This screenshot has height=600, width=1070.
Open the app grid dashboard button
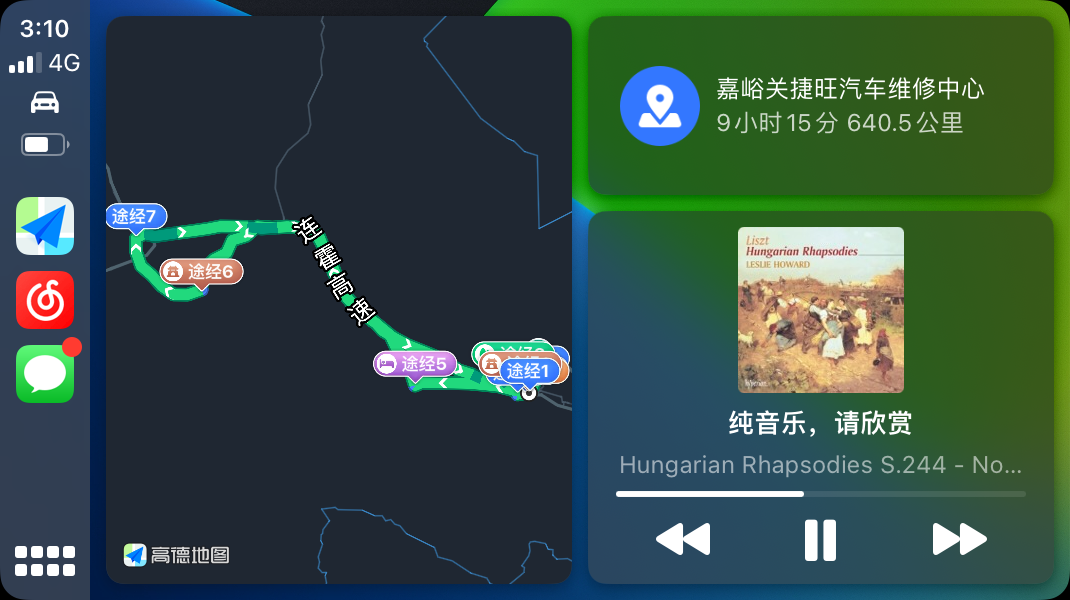(45, 560)
